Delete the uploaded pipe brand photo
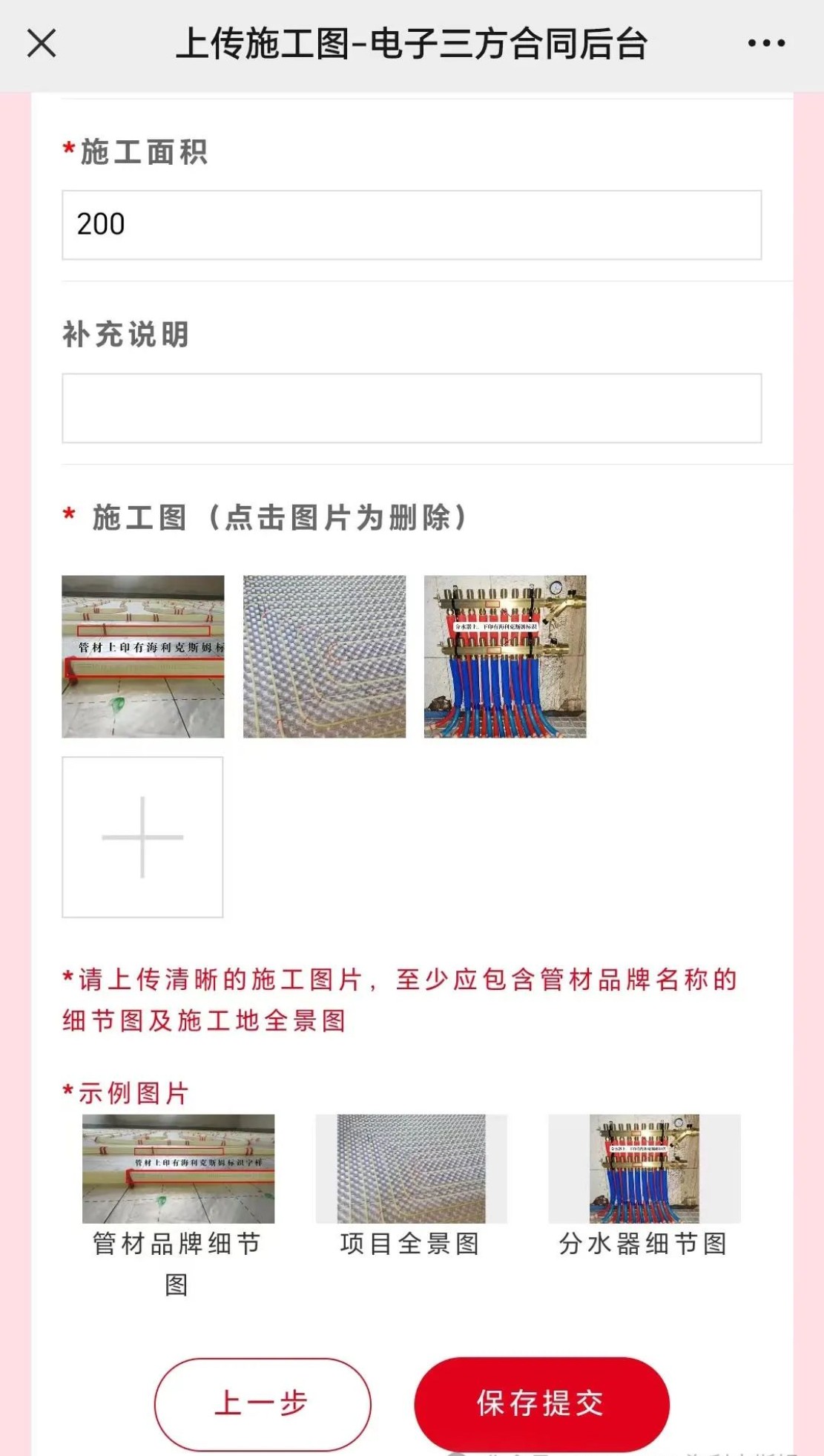Image resolution: width=824 pixels, height=1456 pixels. [143, 657]
